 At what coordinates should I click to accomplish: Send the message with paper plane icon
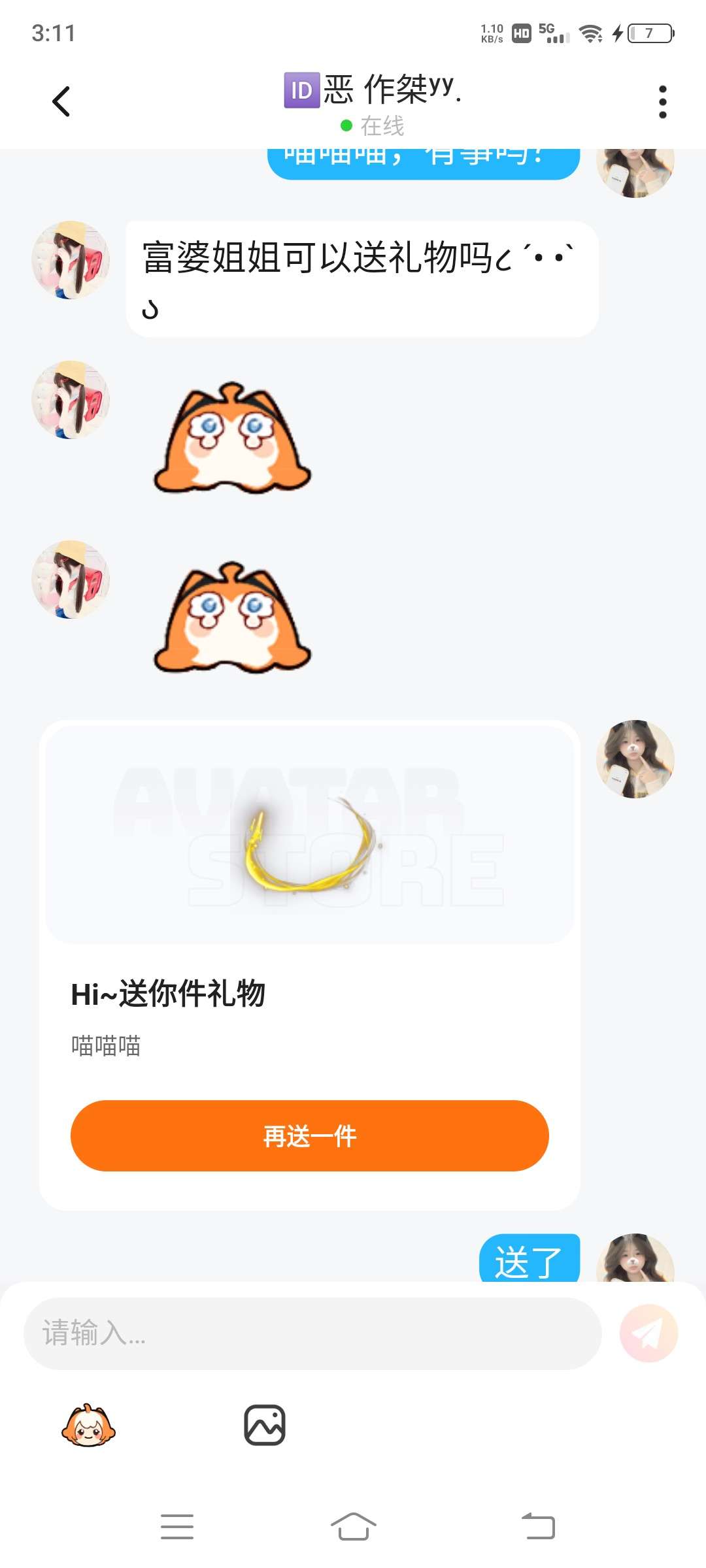point(648,1333)
